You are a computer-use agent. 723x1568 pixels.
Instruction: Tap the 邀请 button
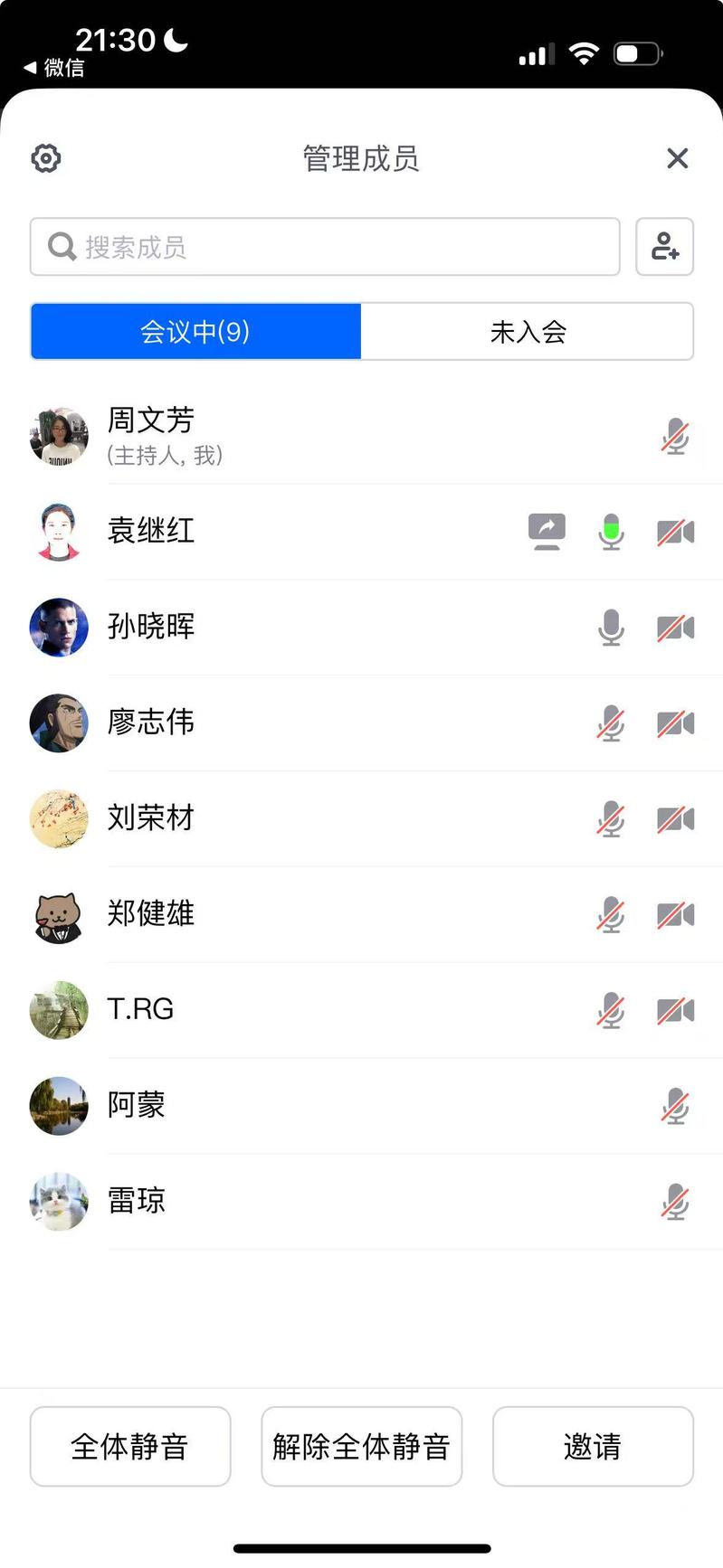tap(593, 1446)
